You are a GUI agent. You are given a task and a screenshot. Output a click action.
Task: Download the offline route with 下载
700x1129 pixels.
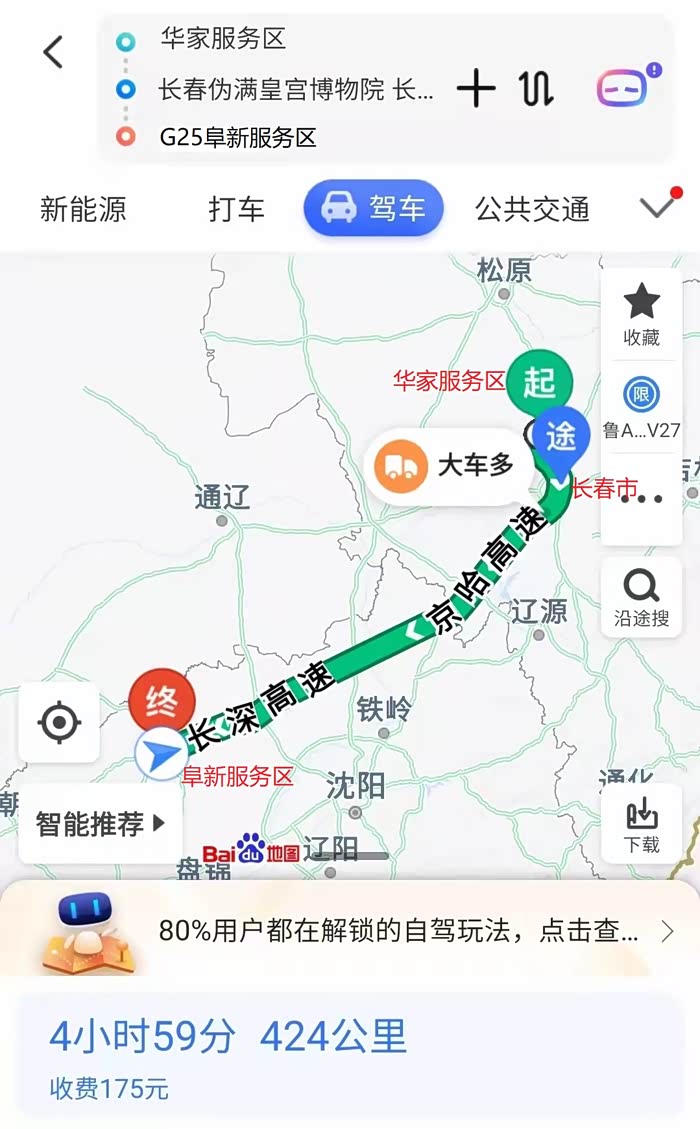pyautogui.click(x=641, y=823)
